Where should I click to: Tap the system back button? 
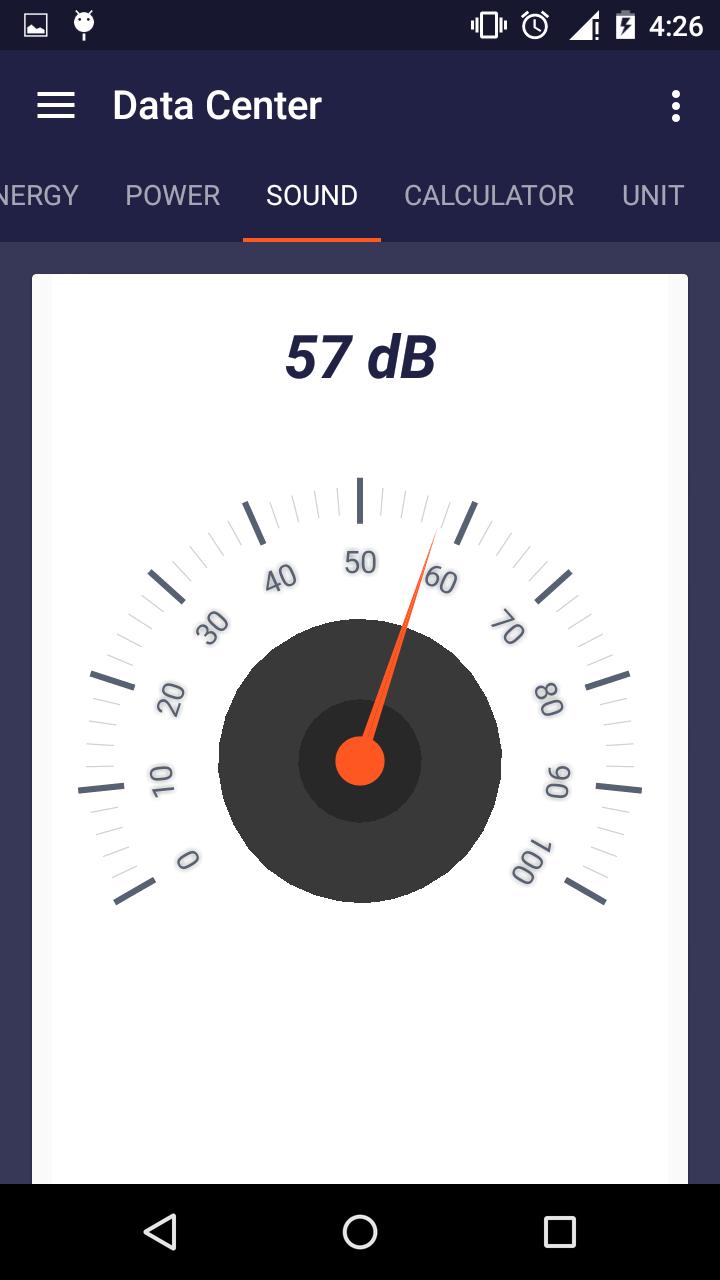(160, 1232)
